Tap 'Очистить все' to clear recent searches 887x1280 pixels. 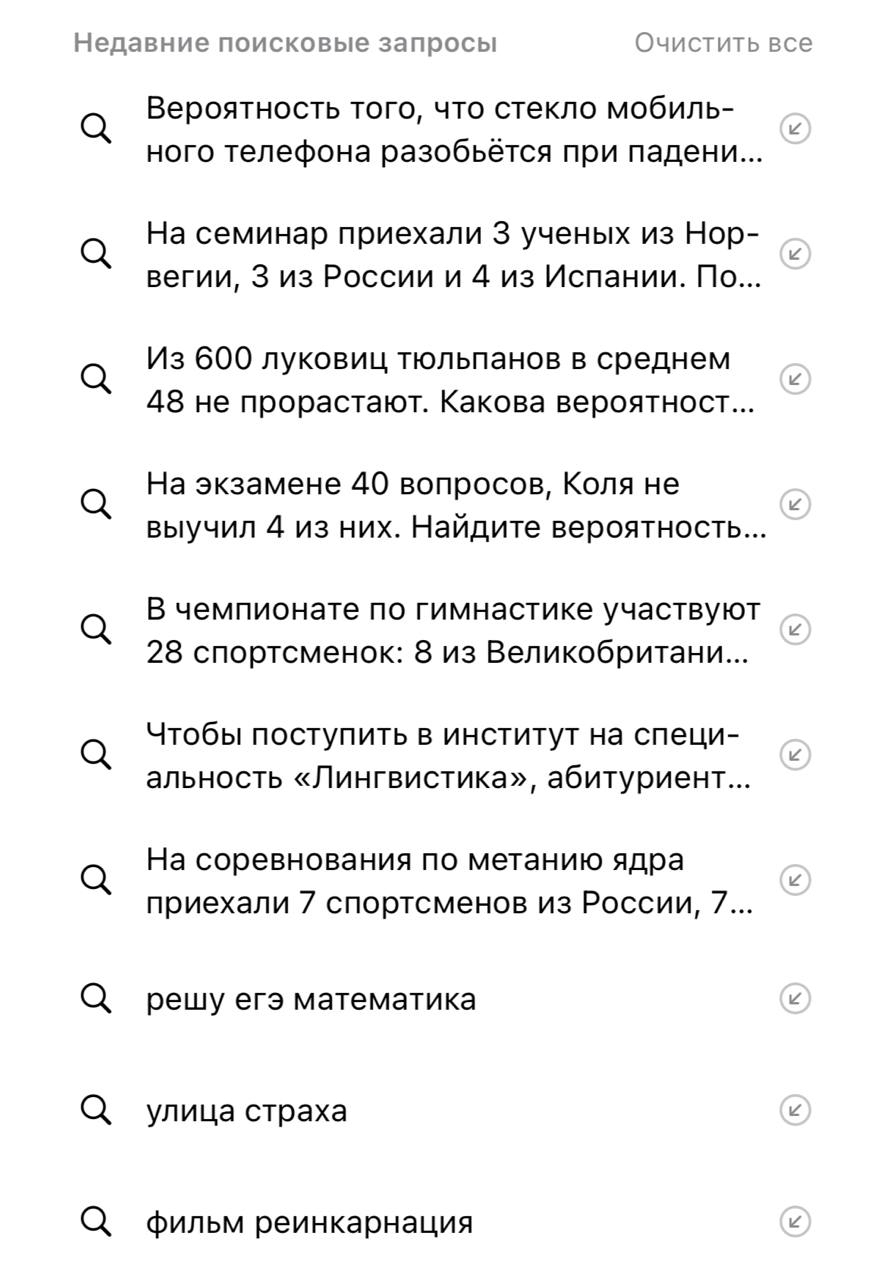pyautogui.click(x=723, y=43)
